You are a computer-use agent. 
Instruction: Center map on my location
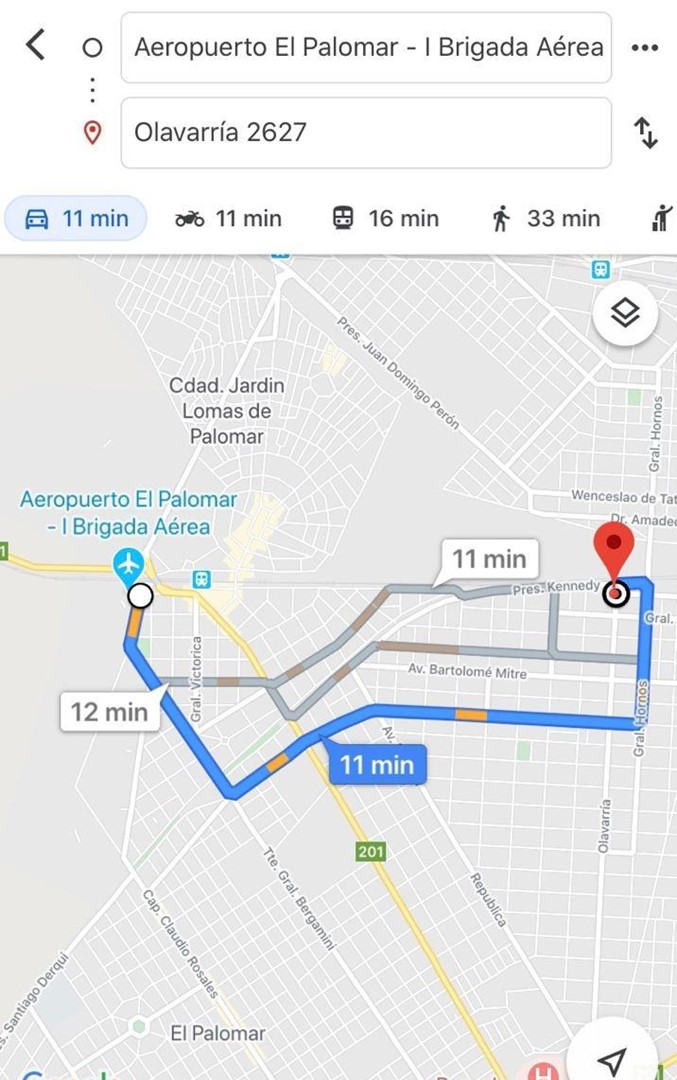click(612, 1060)
